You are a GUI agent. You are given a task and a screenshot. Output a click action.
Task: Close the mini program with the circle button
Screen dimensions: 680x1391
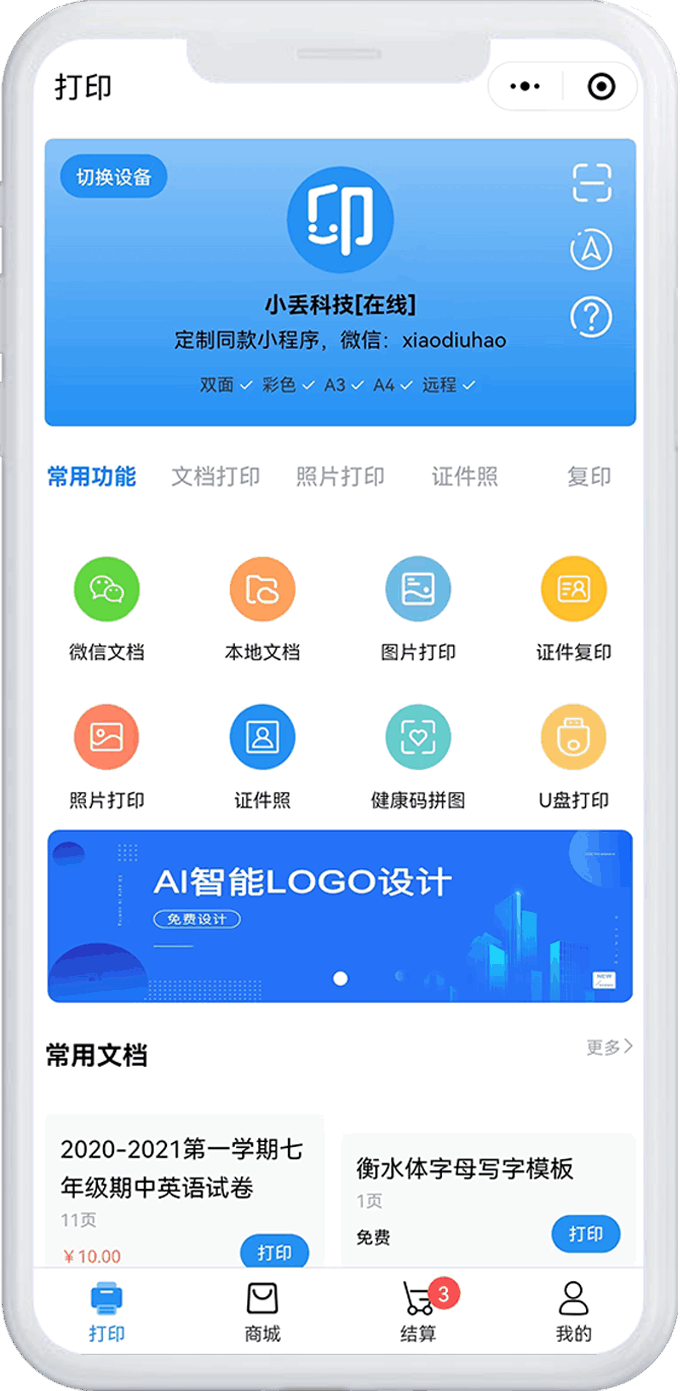pos(601,87)
